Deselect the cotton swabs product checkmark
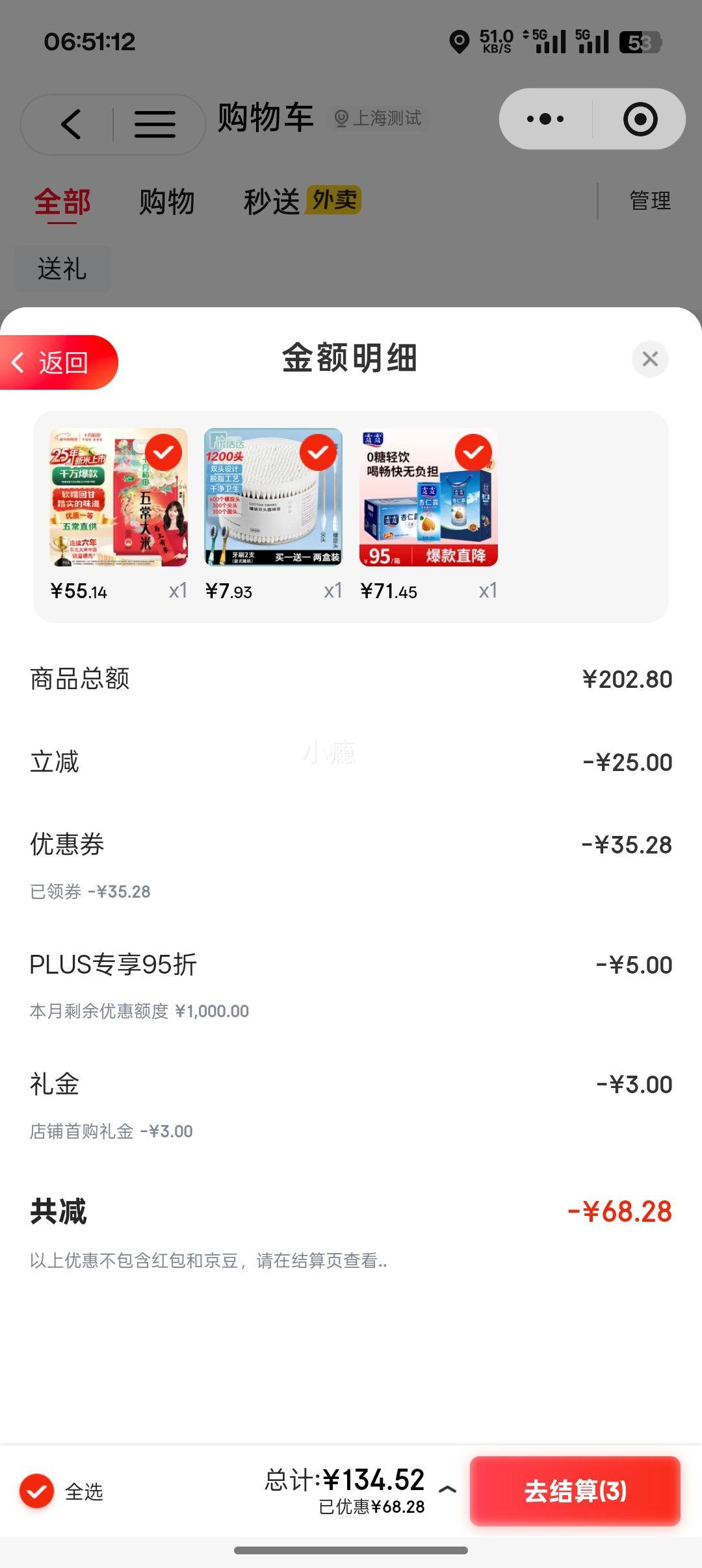This screenshot has width=702, height=1568. [317, 453]
